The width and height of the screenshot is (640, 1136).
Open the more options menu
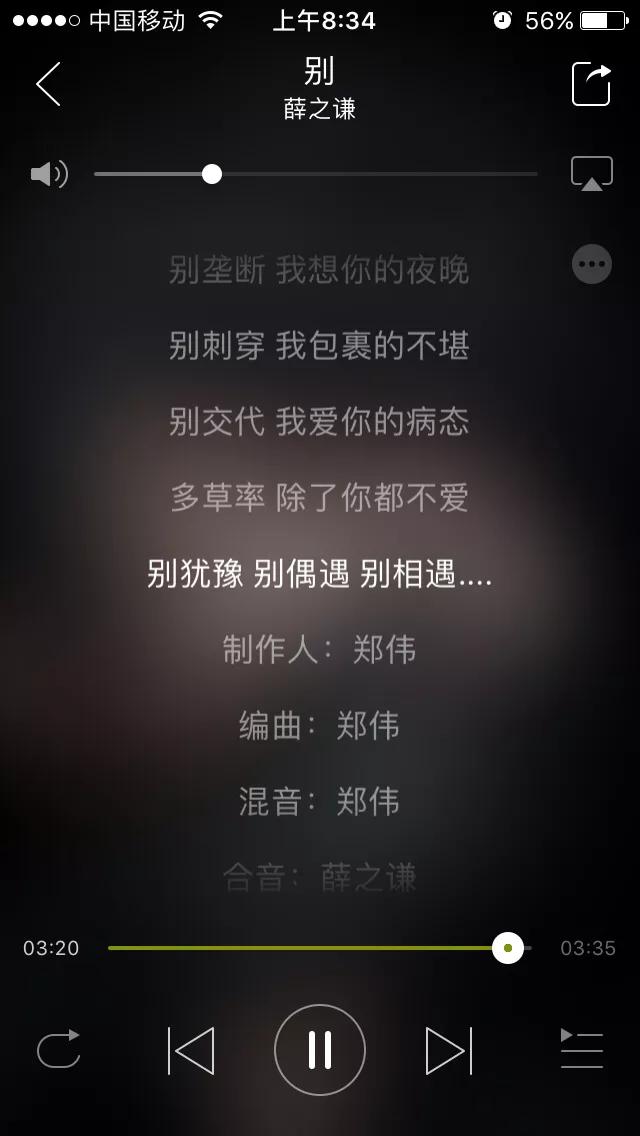pos(591,265)
